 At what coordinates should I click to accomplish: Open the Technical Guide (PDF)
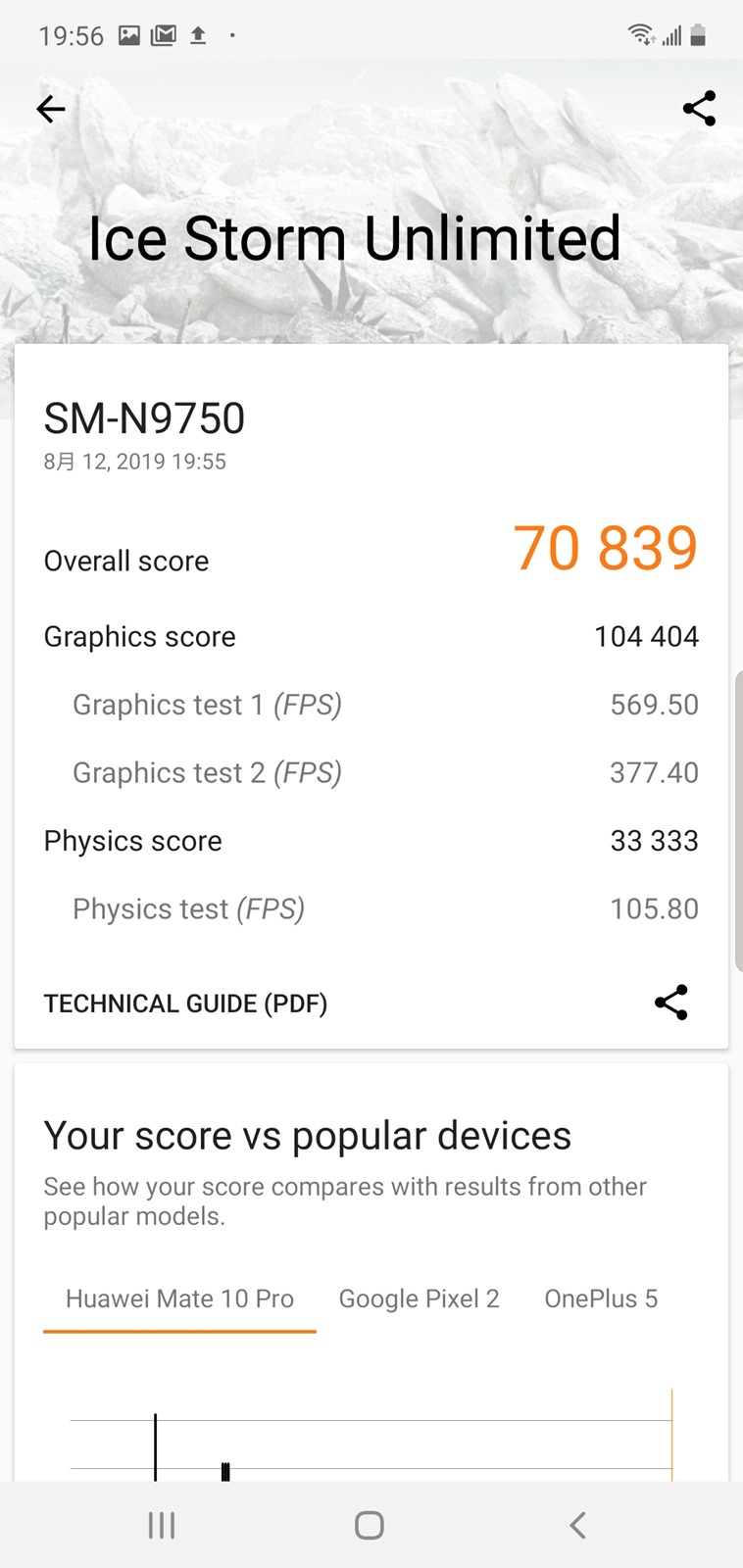pyautogui.click(x=185, y=1004)
